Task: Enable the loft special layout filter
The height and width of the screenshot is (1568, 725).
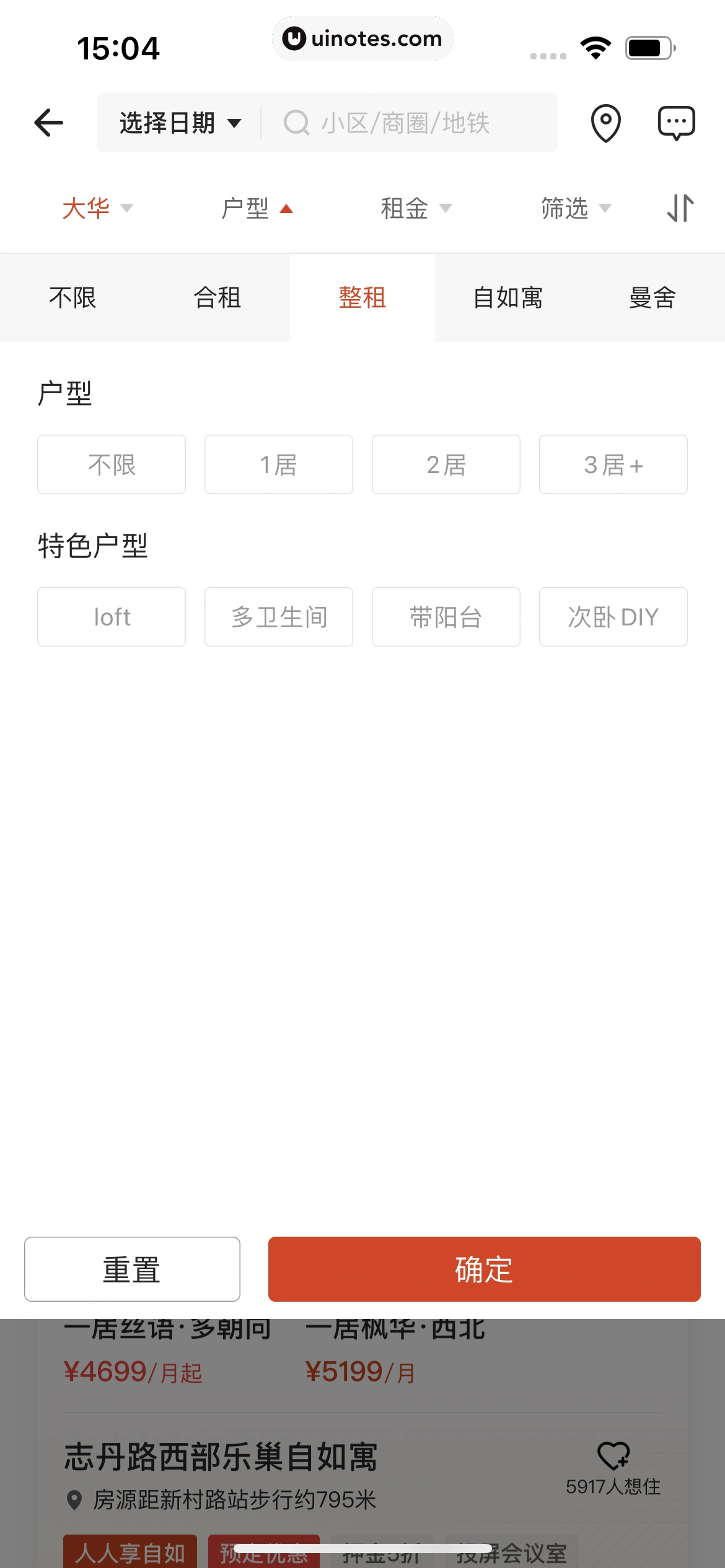Action: tap(111, 617)
